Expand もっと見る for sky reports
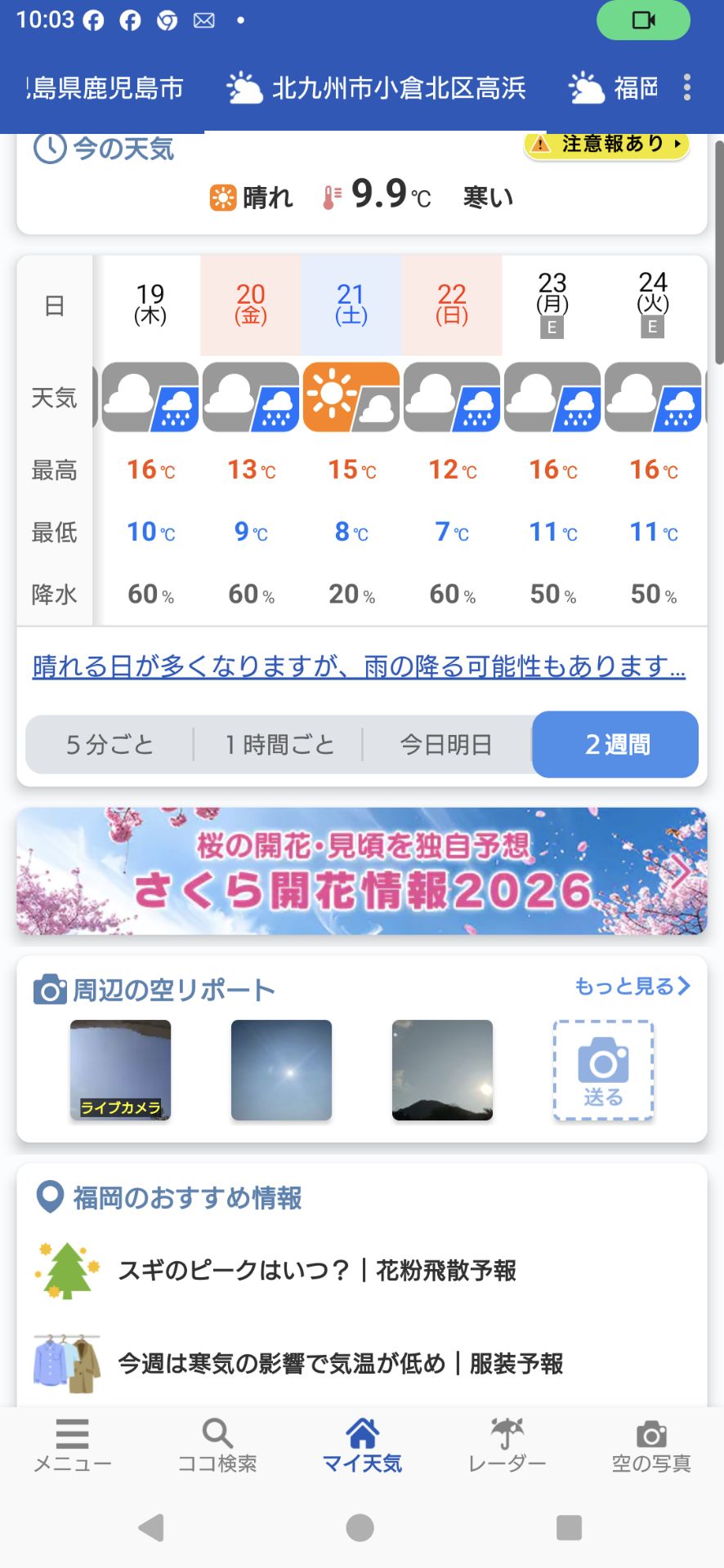Image resolution: width=724 pixels, height=1568 pixels. pos(629,987)
